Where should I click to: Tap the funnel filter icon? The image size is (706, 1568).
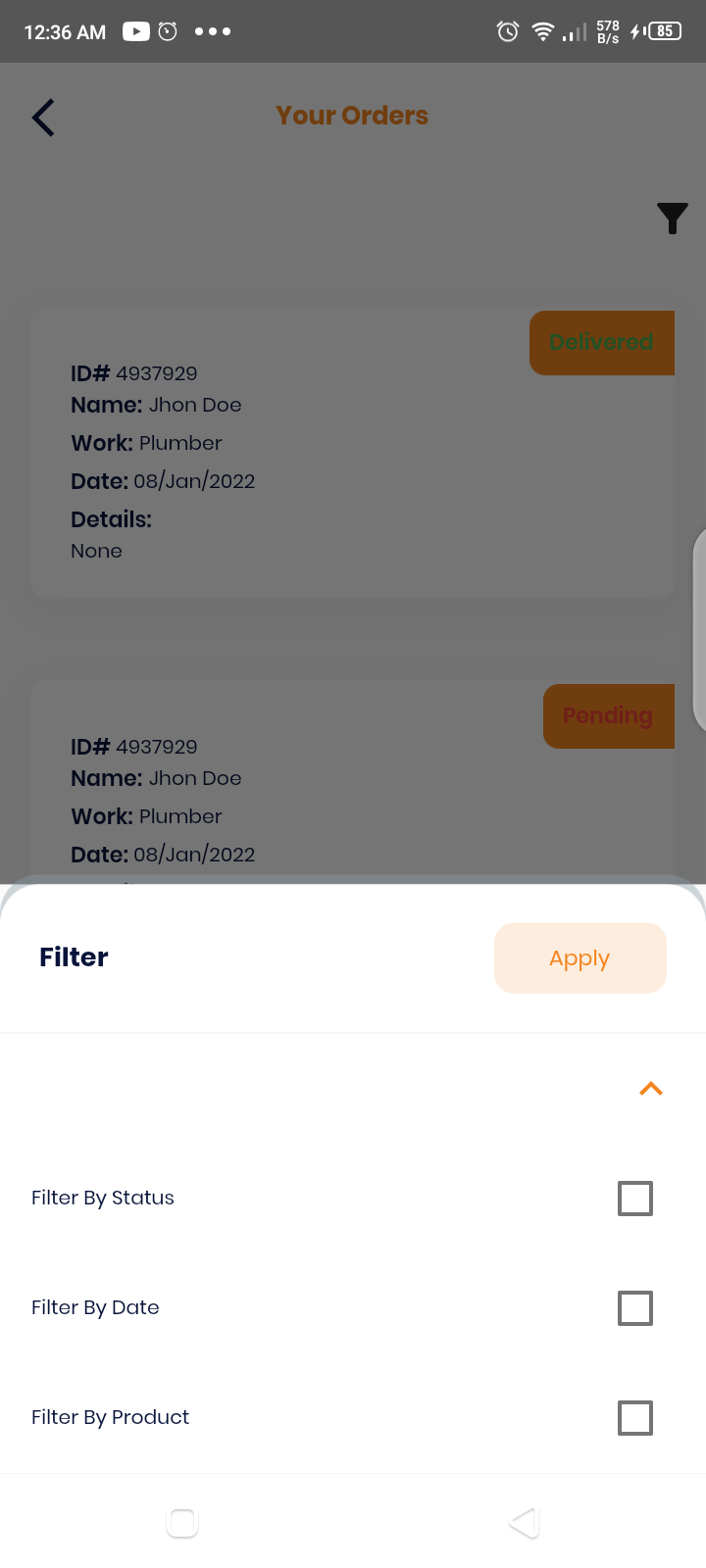coord(673,218)
